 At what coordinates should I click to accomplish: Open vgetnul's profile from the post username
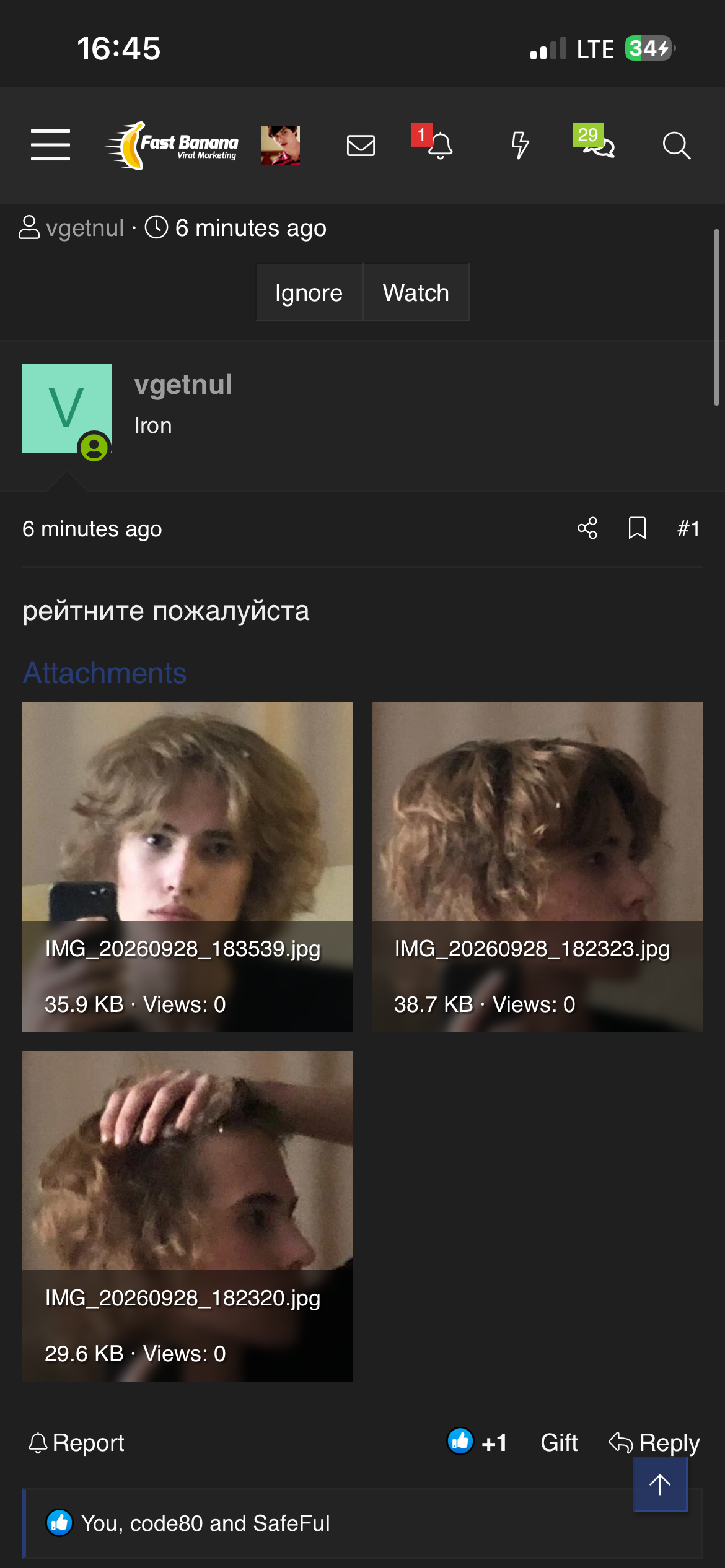click(x=183, y=385)
